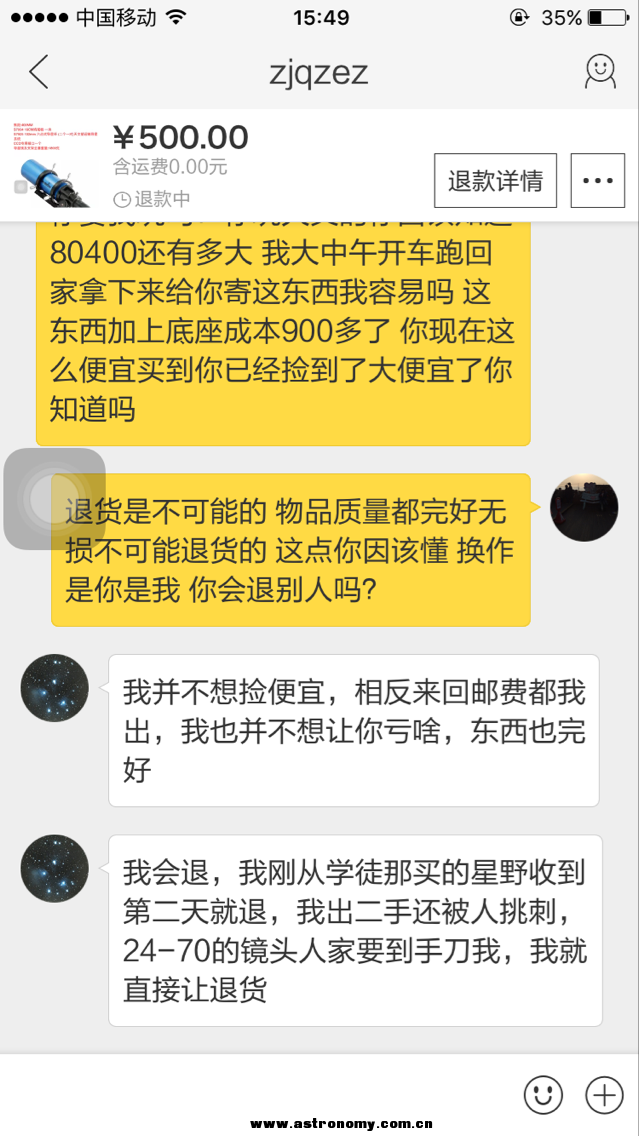639x1136 pixels.
Task: Open the 退款详情 refund details
Action: 495,181
